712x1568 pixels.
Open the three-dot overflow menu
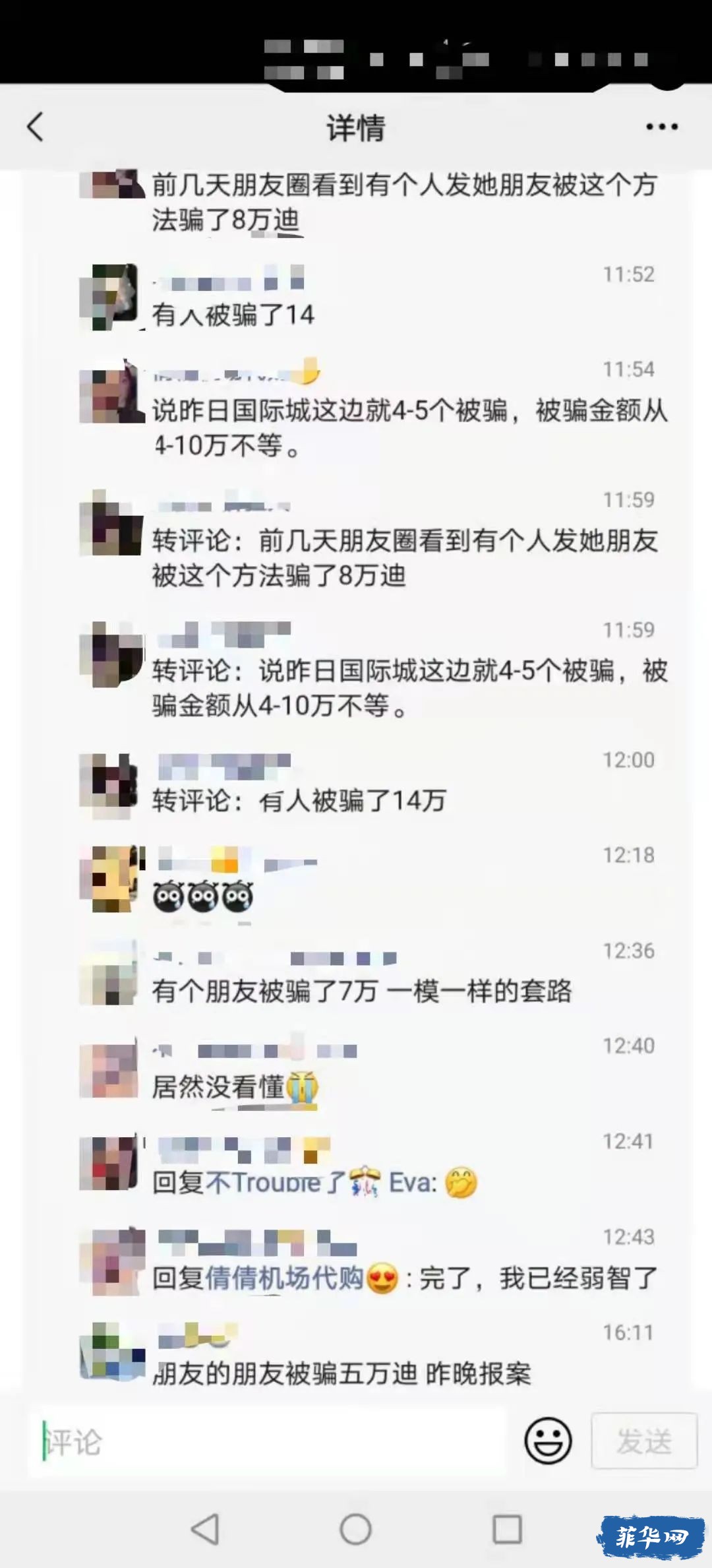point(661,127)
